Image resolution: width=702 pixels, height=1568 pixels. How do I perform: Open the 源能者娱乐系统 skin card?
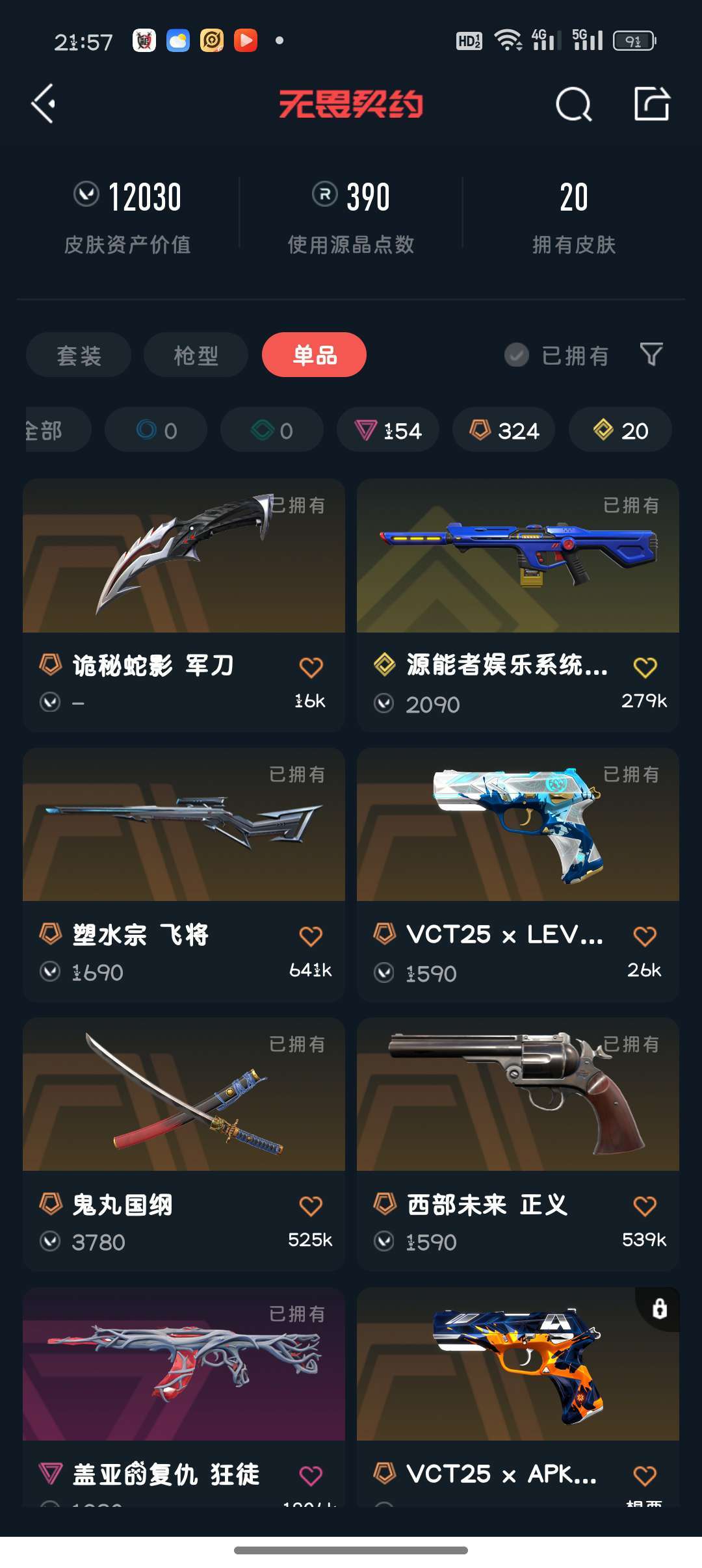point(518,605)
